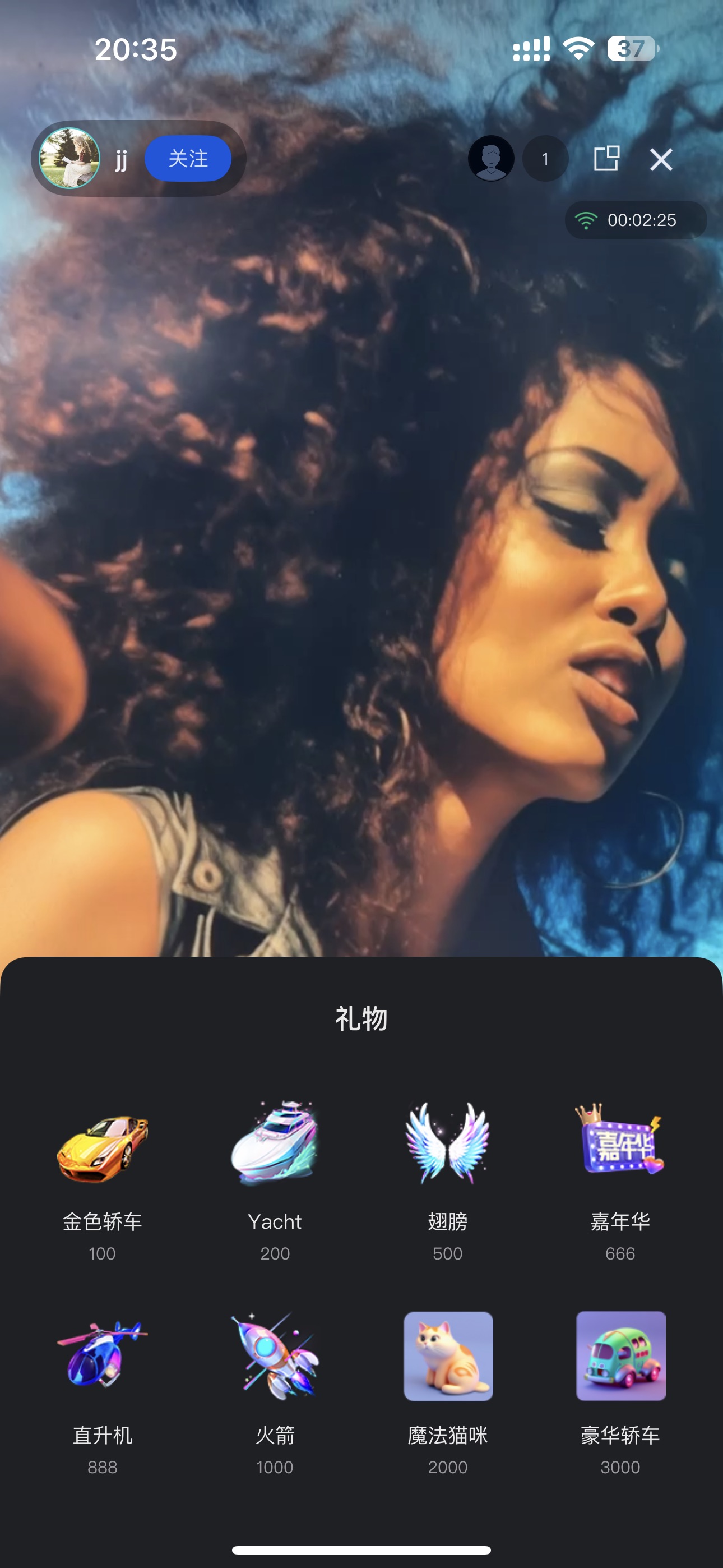This screenshot has width=723, height=1568.
Task: Select the 火箭 rocket gift
Action: (x=275, y=1388)
